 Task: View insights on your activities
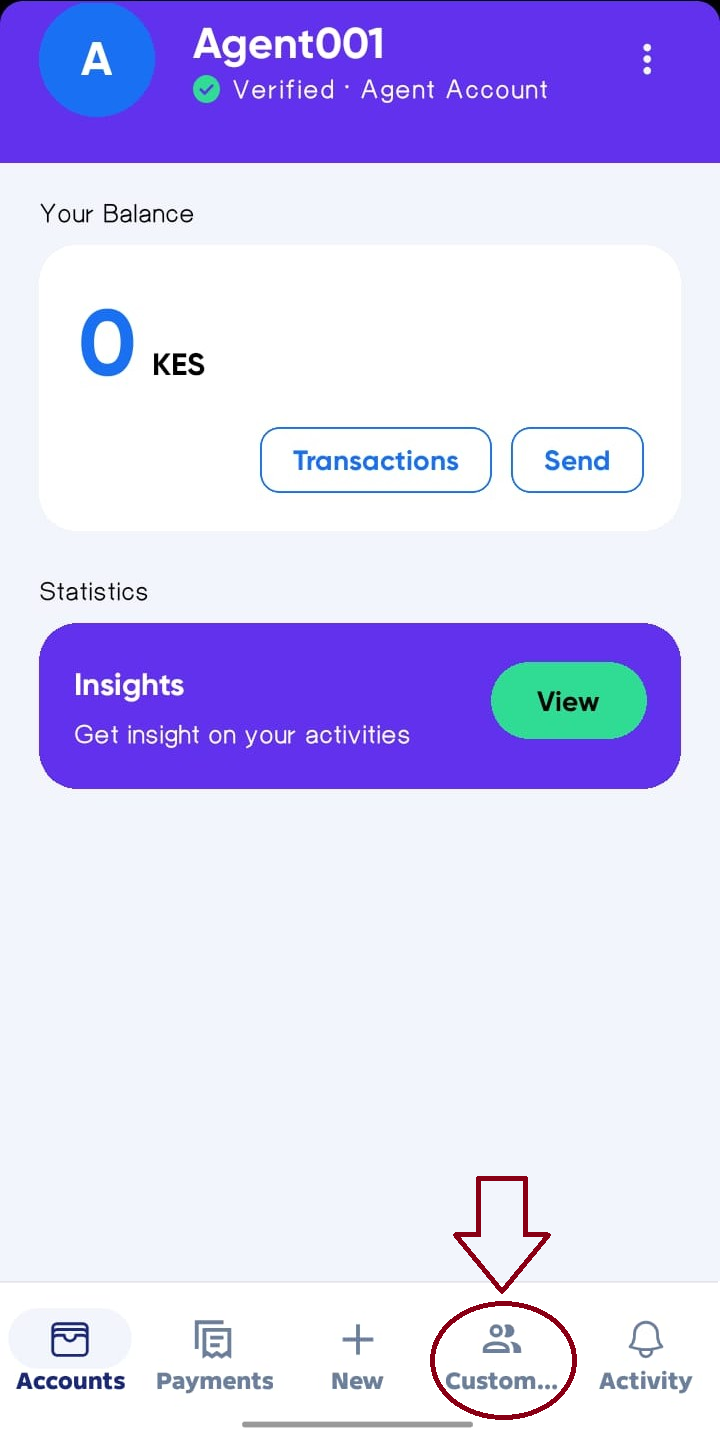(x=568, y=701)
